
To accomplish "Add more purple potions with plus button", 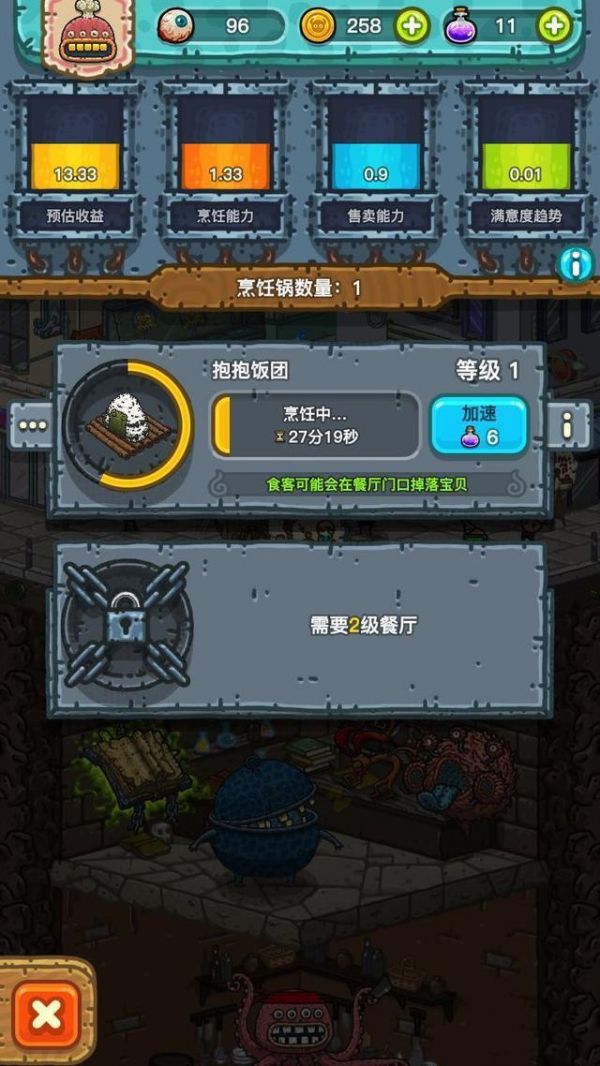I will click(x=554, y=26).
